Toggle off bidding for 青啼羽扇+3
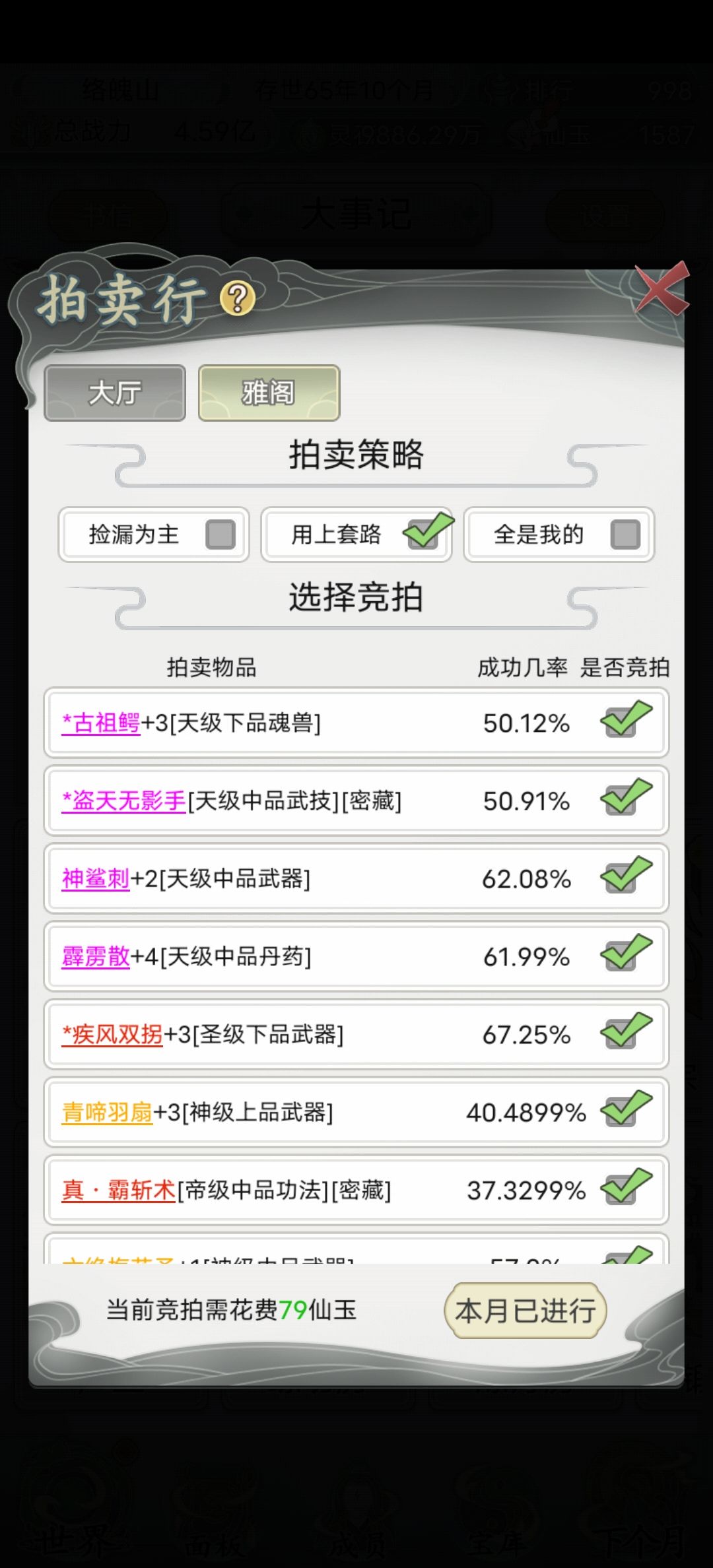This screenshot has height=1568, width=713. [621, 1111]
